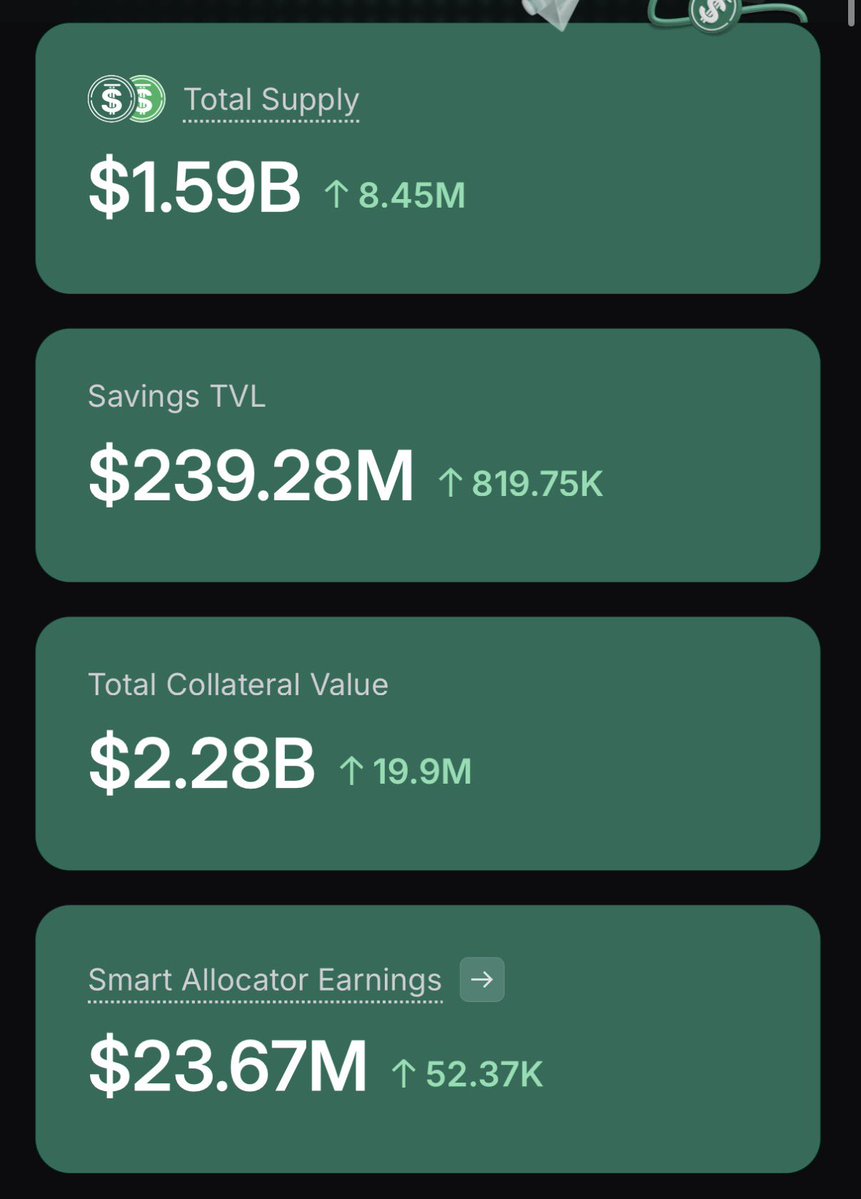Tap the underlined Smart Allocator Earnings label

click(265, 981)
